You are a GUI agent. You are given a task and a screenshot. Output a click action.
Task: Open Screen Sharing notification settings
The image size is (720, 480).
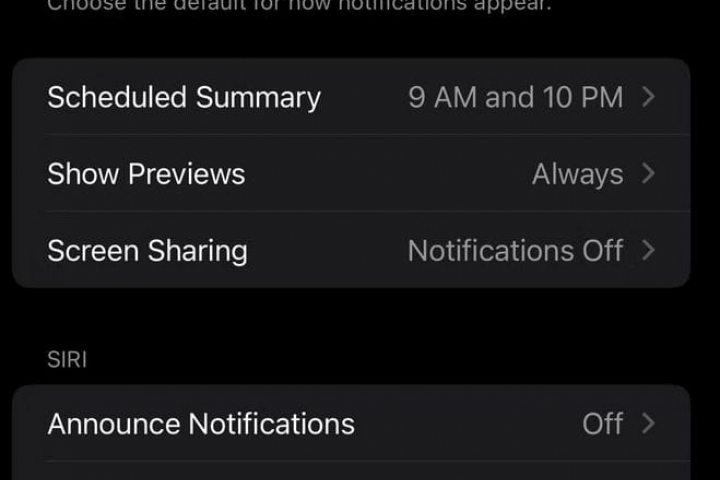point(350,250)
